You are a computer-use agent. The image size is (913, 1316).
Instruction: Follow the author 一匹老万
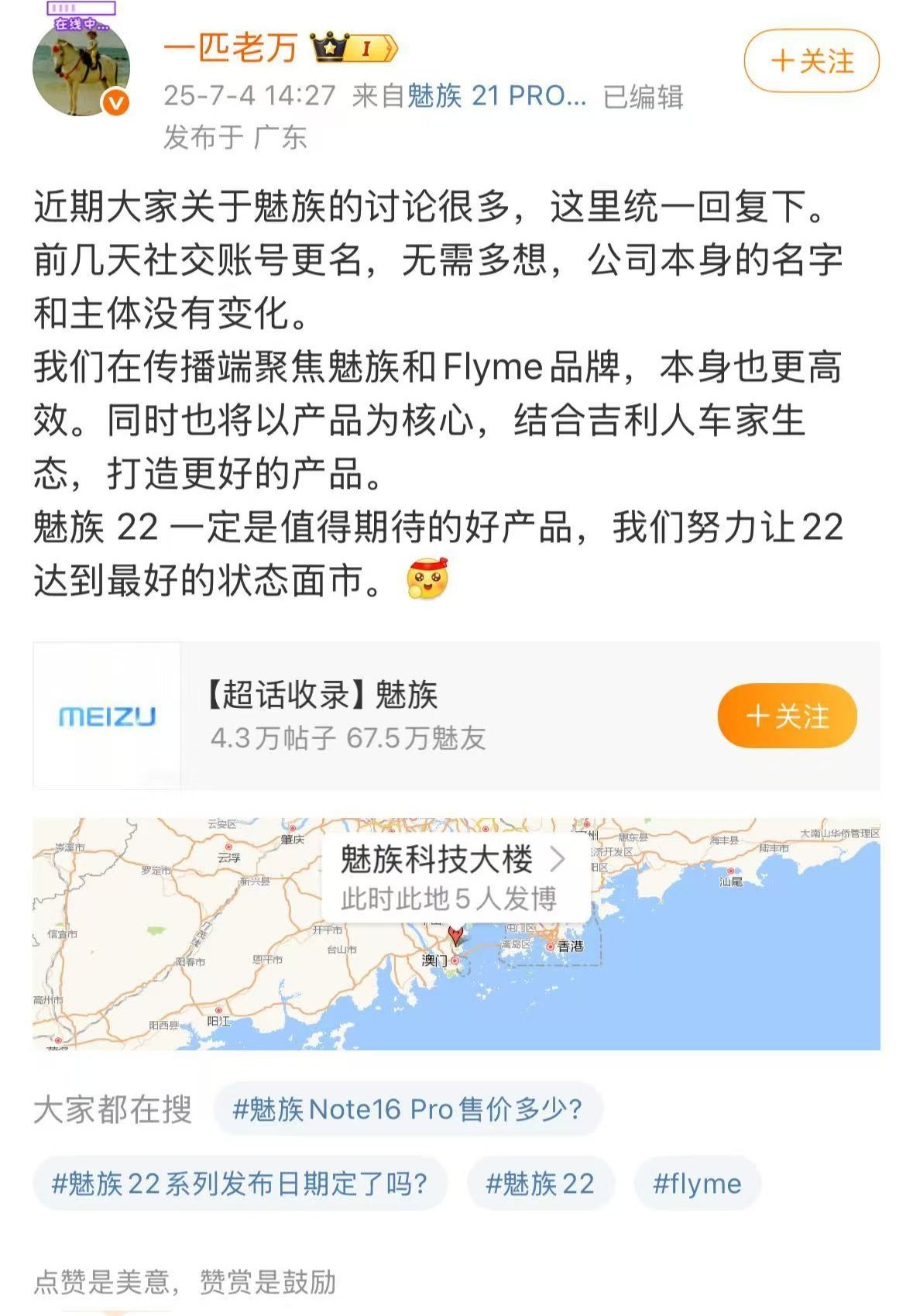tap(811, 61)
